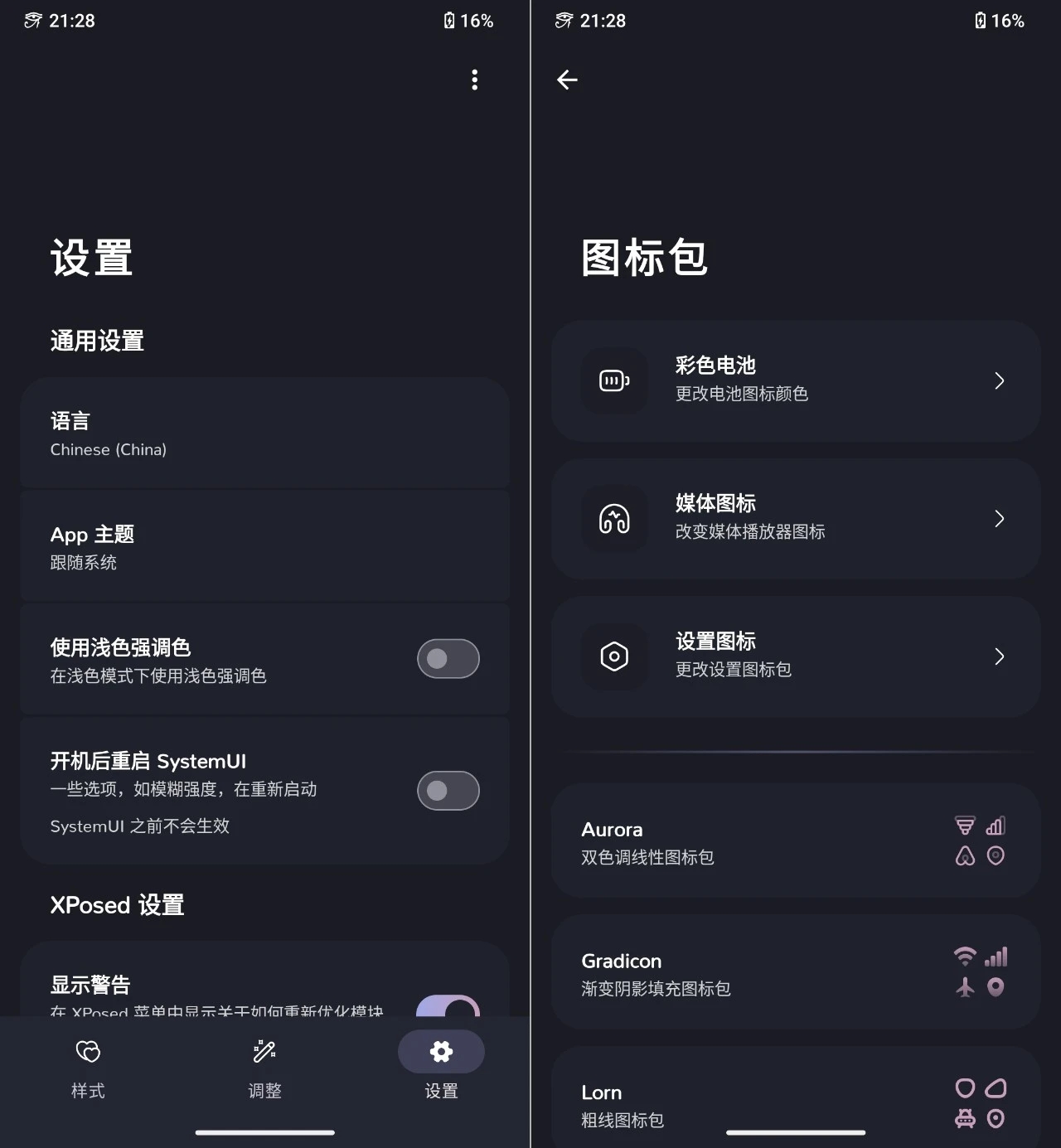Screen dimensions: 1061x1148
Task: Toggle the 显示警告 switch
Action: [448, 1006]
